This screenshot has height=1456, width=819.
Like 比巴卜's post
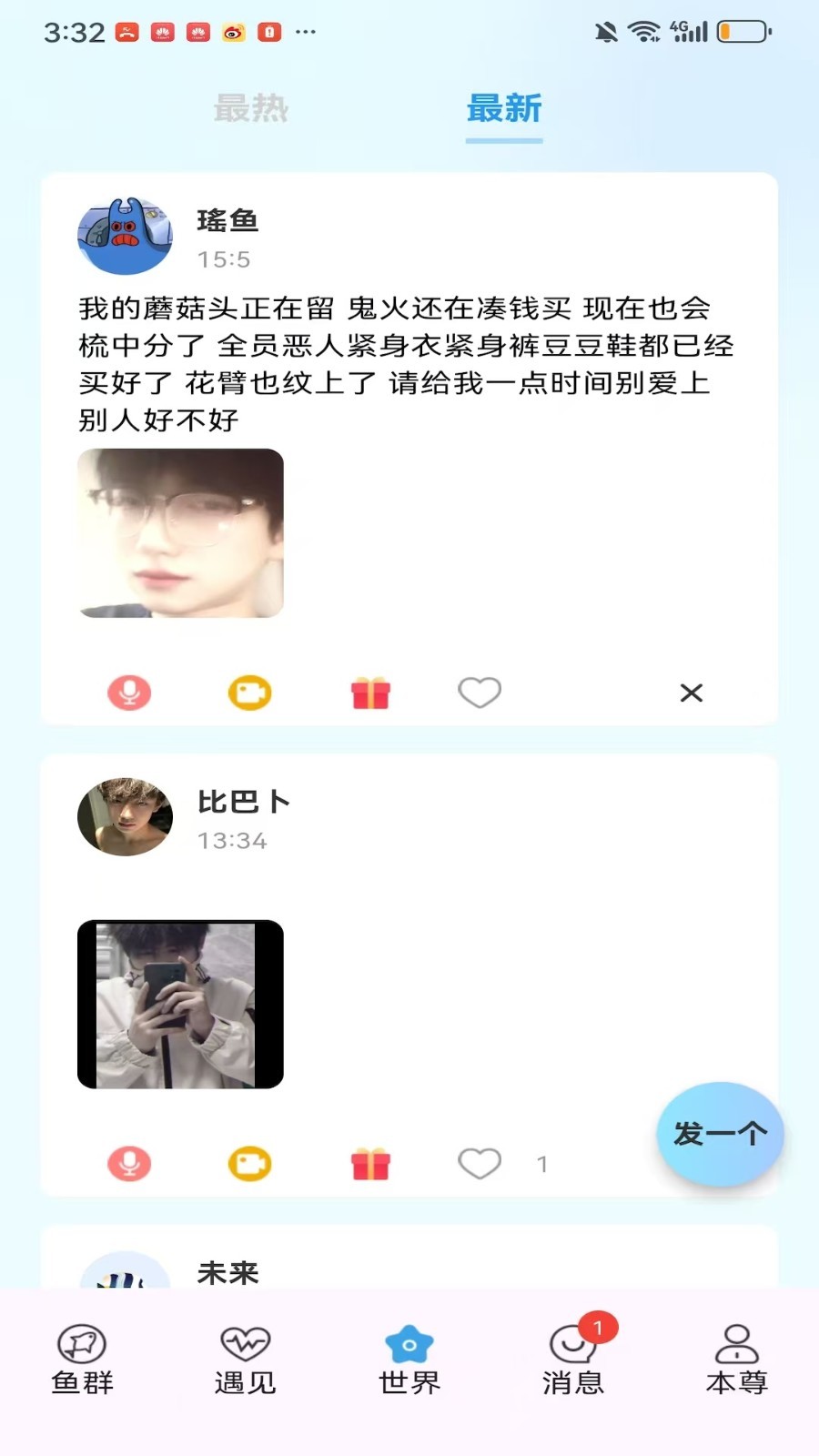pyautogui.click(x=480, y=1164)
